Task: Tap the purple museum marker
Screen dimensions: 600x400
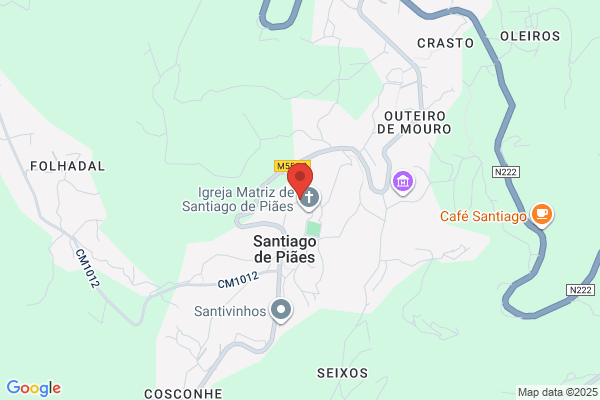Action: [403, 183]
